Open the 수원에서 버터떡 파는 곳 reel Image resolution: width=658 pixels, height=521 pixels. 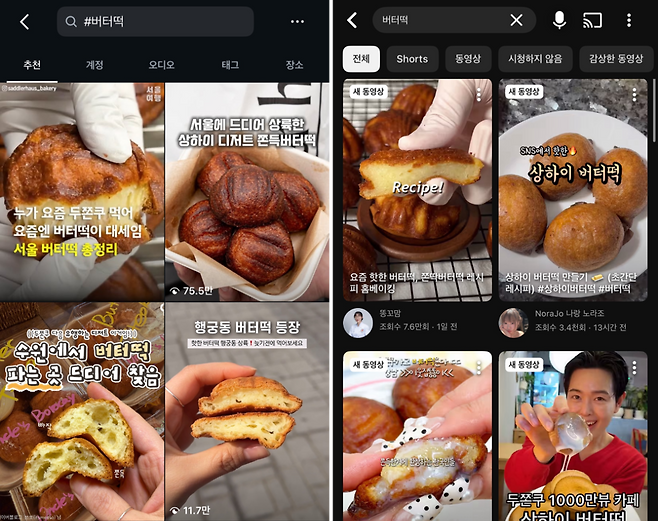81,410
